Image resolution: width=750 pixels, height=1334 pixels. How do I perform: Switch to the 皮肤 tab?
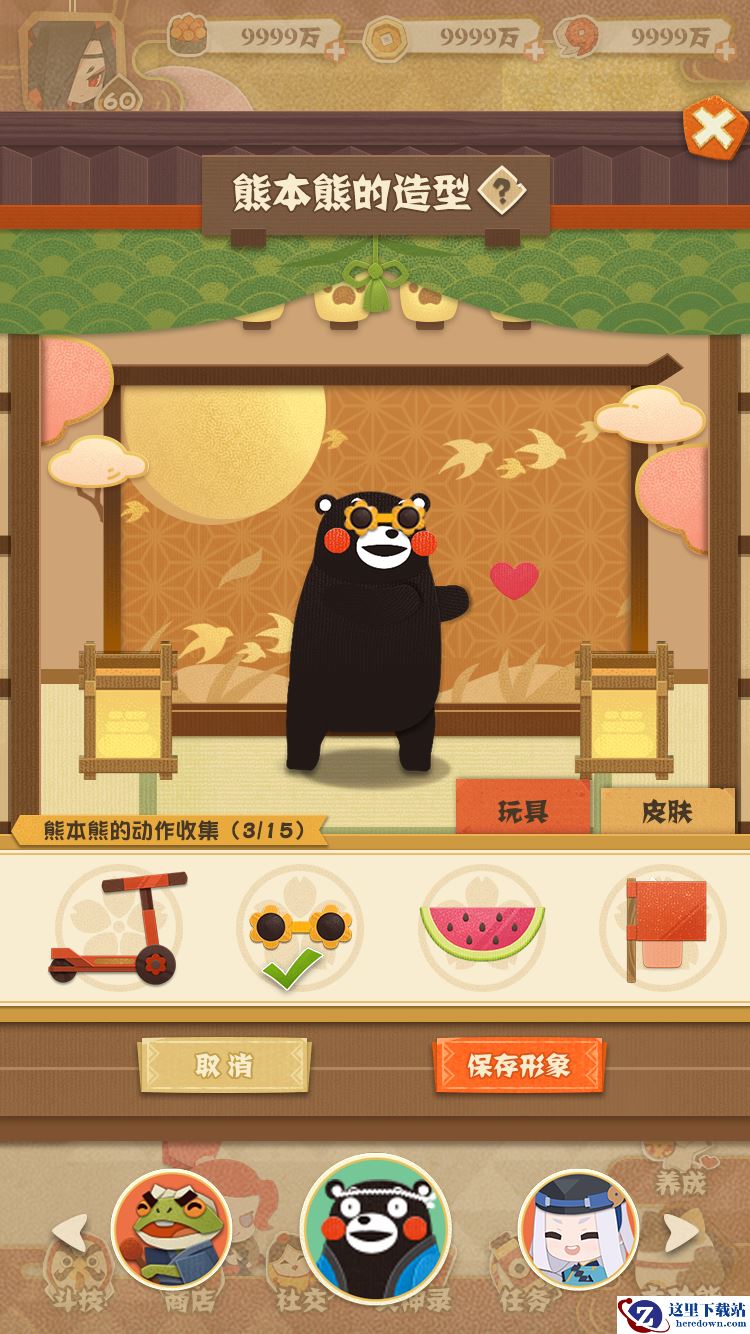pyautogui.click(x=667, y=810)
